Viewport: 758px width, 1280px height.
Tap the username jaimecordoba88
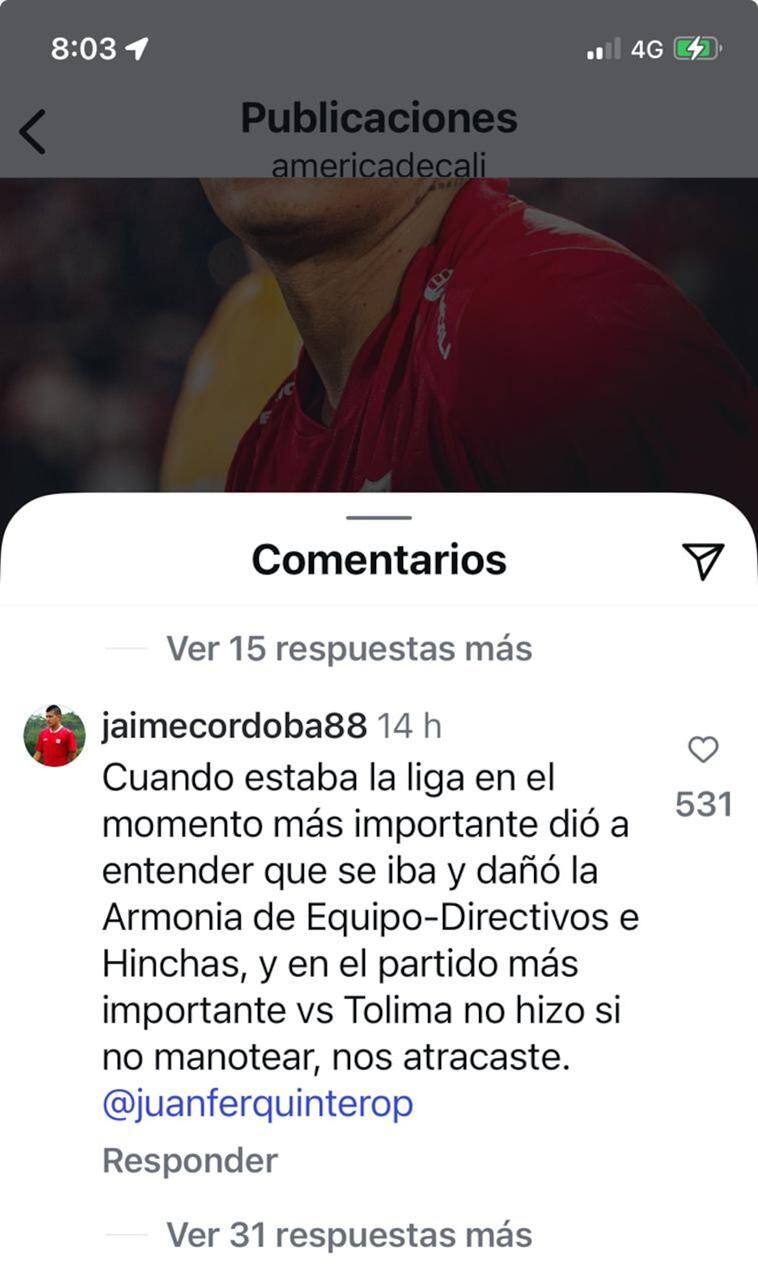(x=234, y=726)
